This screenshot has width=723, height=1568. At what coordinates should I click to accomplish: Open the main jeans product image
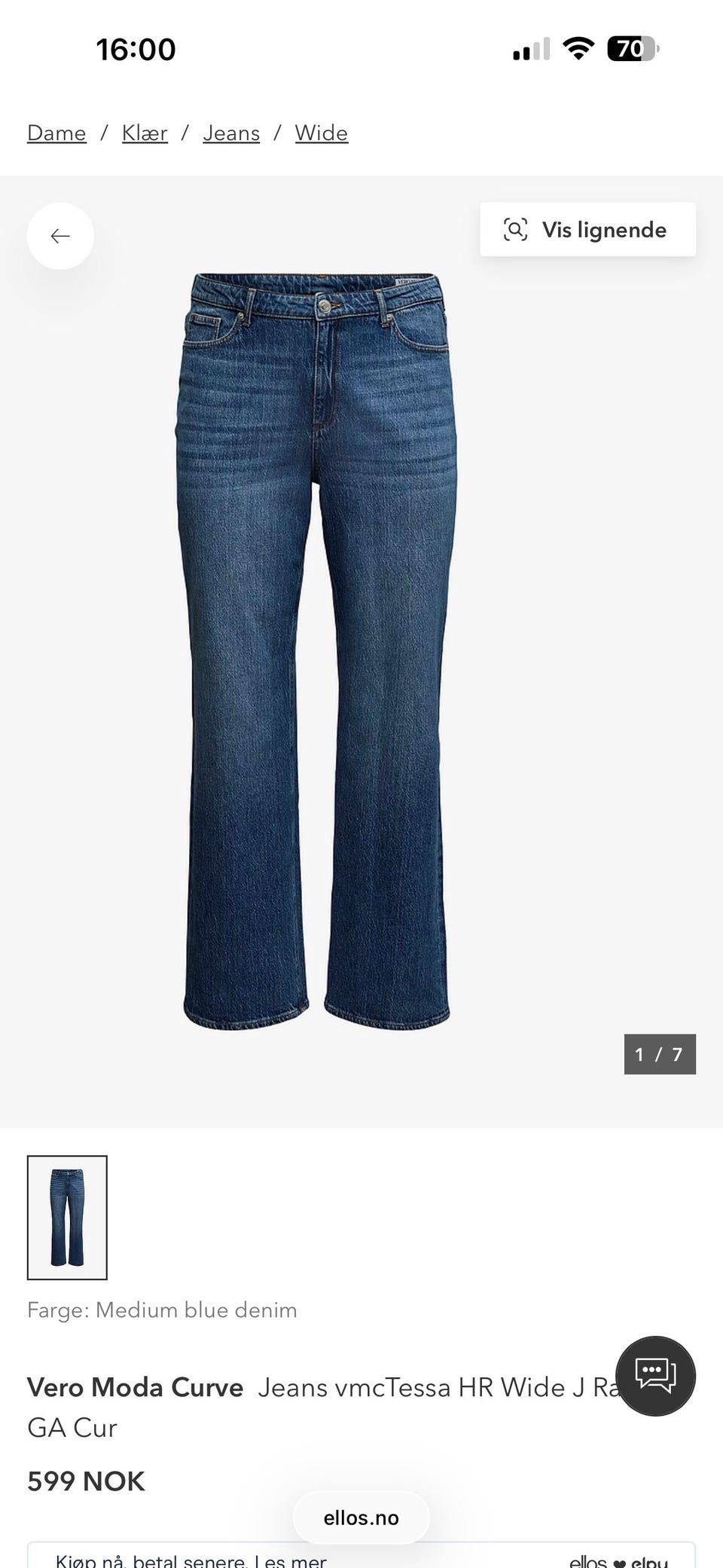tap(316, 651)
